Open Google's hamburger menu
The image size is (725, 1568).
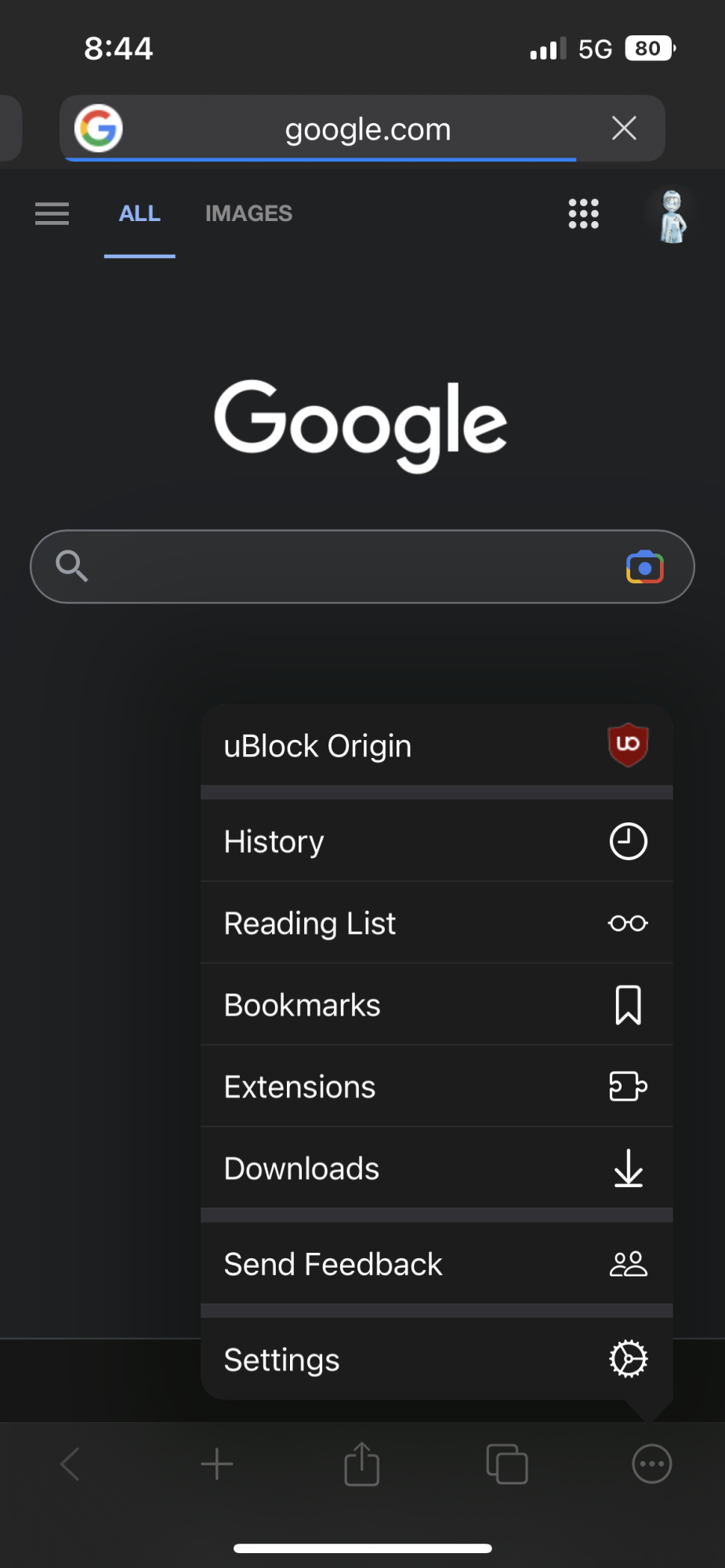[x=52, y=213]
